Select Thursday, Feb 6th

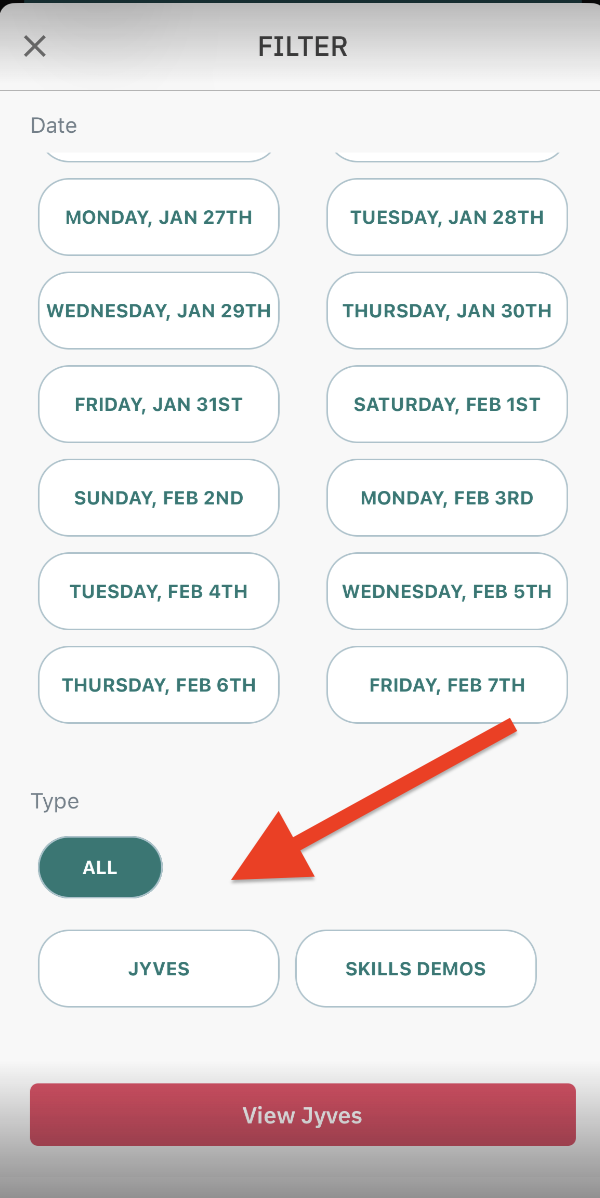(x=159, y=685)
